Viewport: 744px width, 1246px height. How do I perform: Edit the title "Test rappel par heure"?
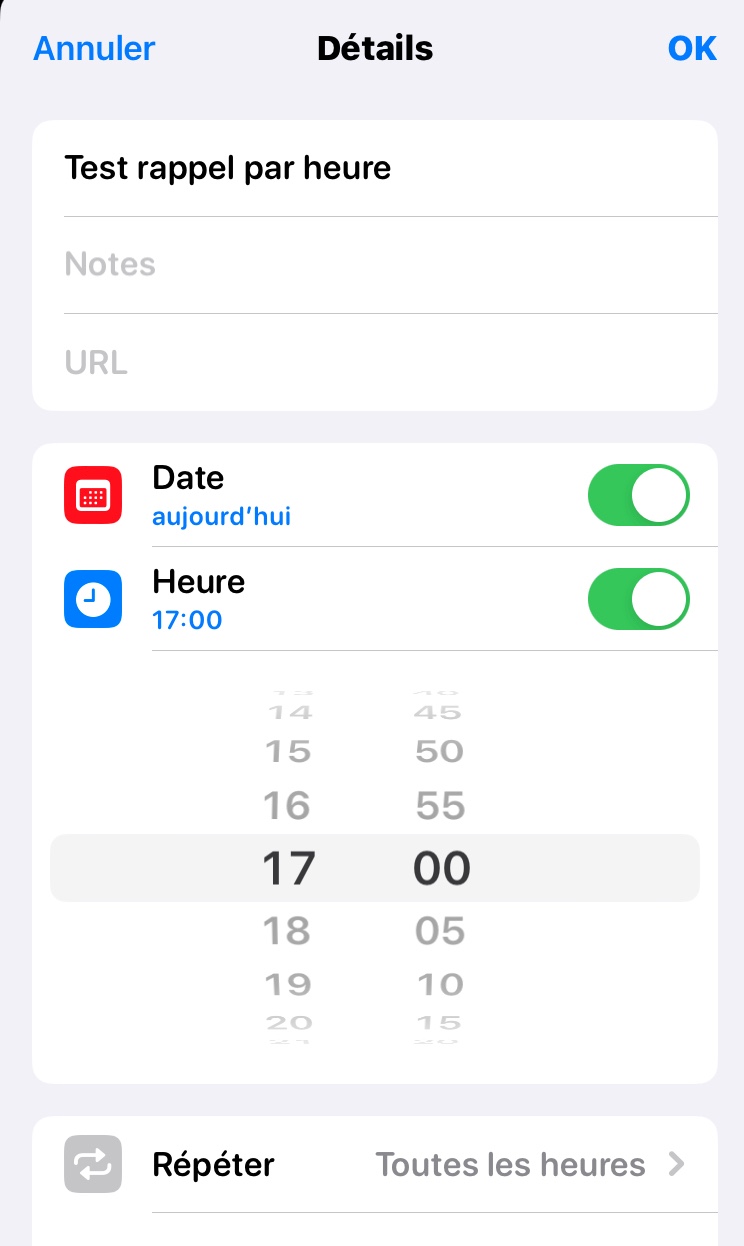coord(375,168)
